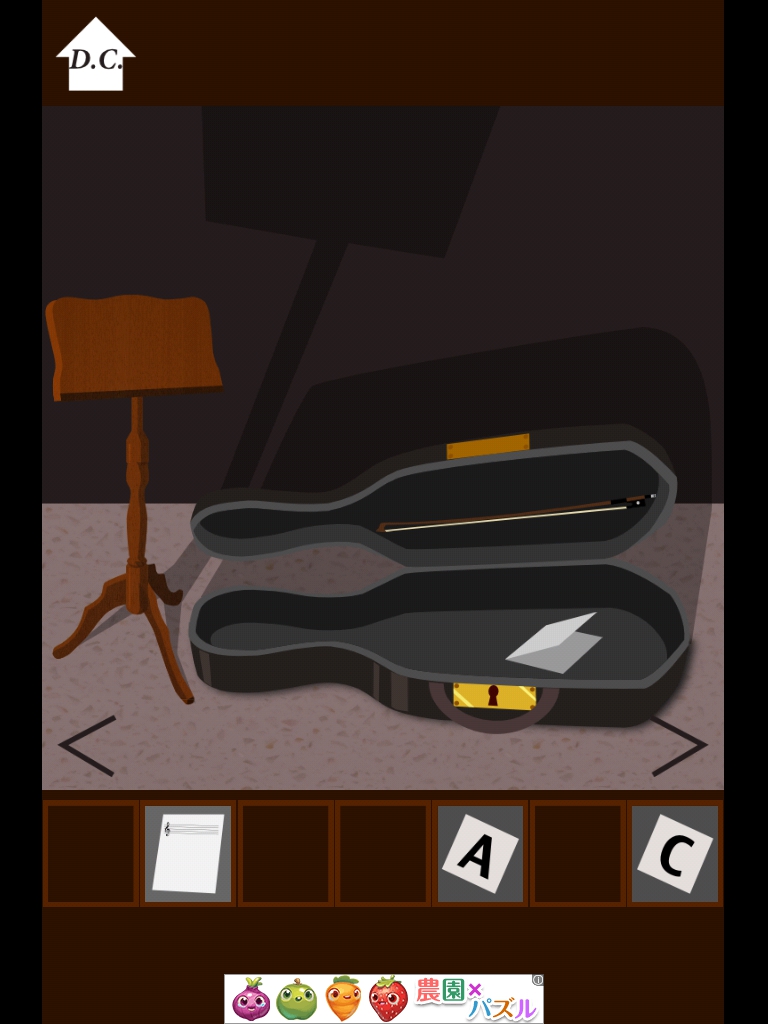This screenshot has height=1024, width=768.
Task: Select the sheet music inventory item
Action: 188,853
